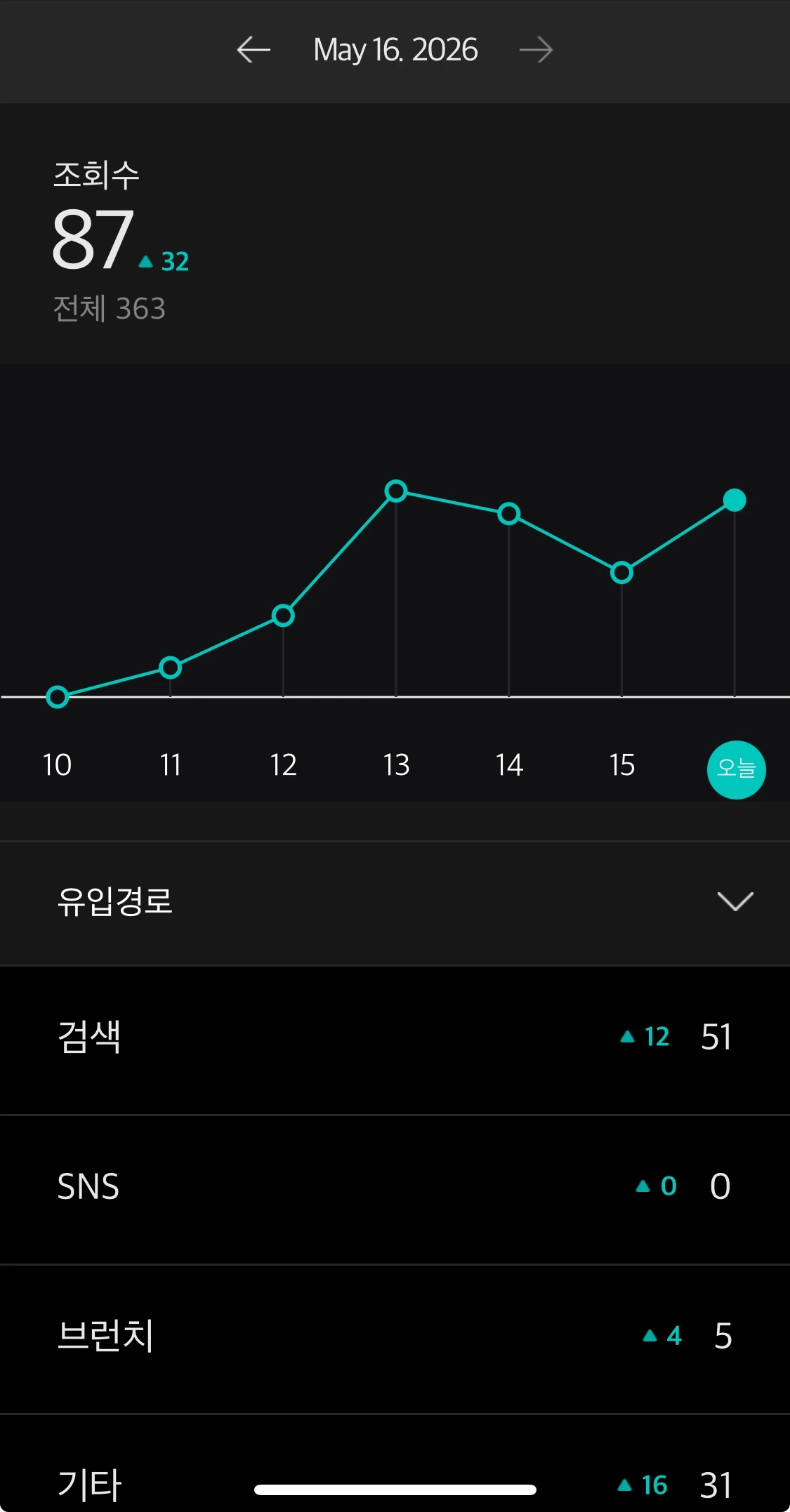This screenshot has height=1512, width=790.
Task: Expand the 유입경로 dropdown
Action: pos(395,902)
